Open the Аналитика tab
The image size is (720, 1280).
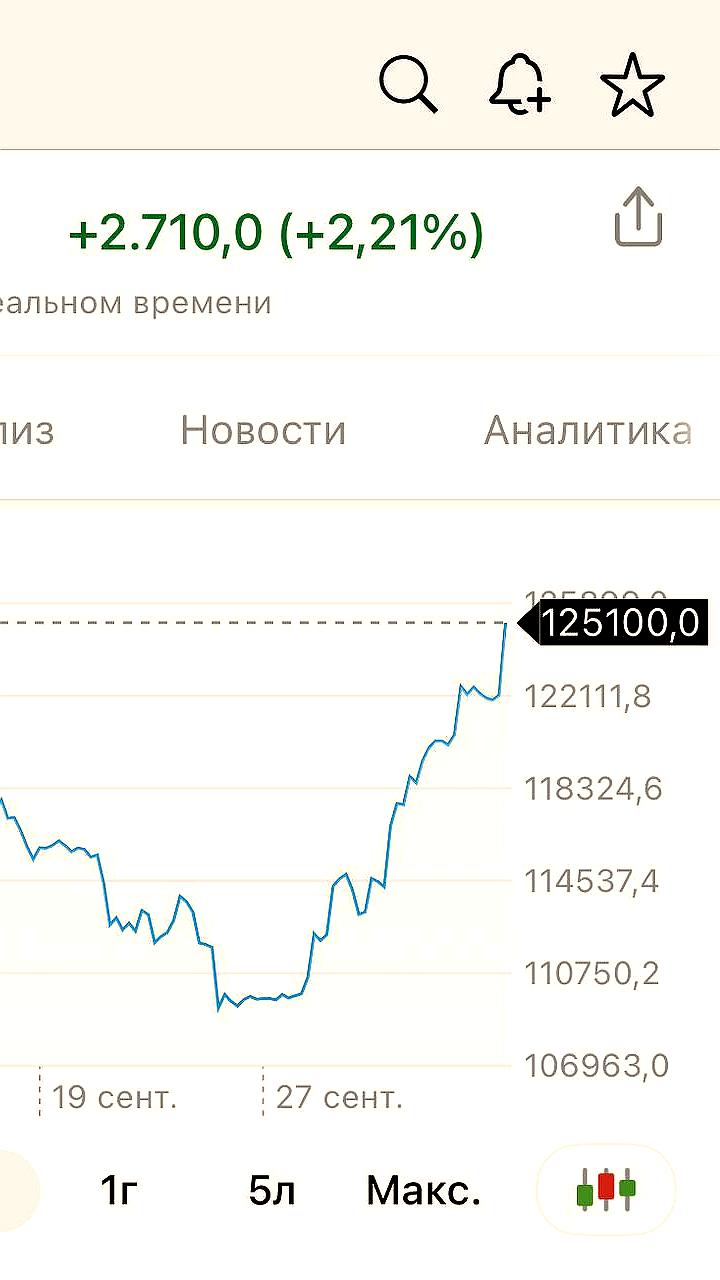coord(588,431)
